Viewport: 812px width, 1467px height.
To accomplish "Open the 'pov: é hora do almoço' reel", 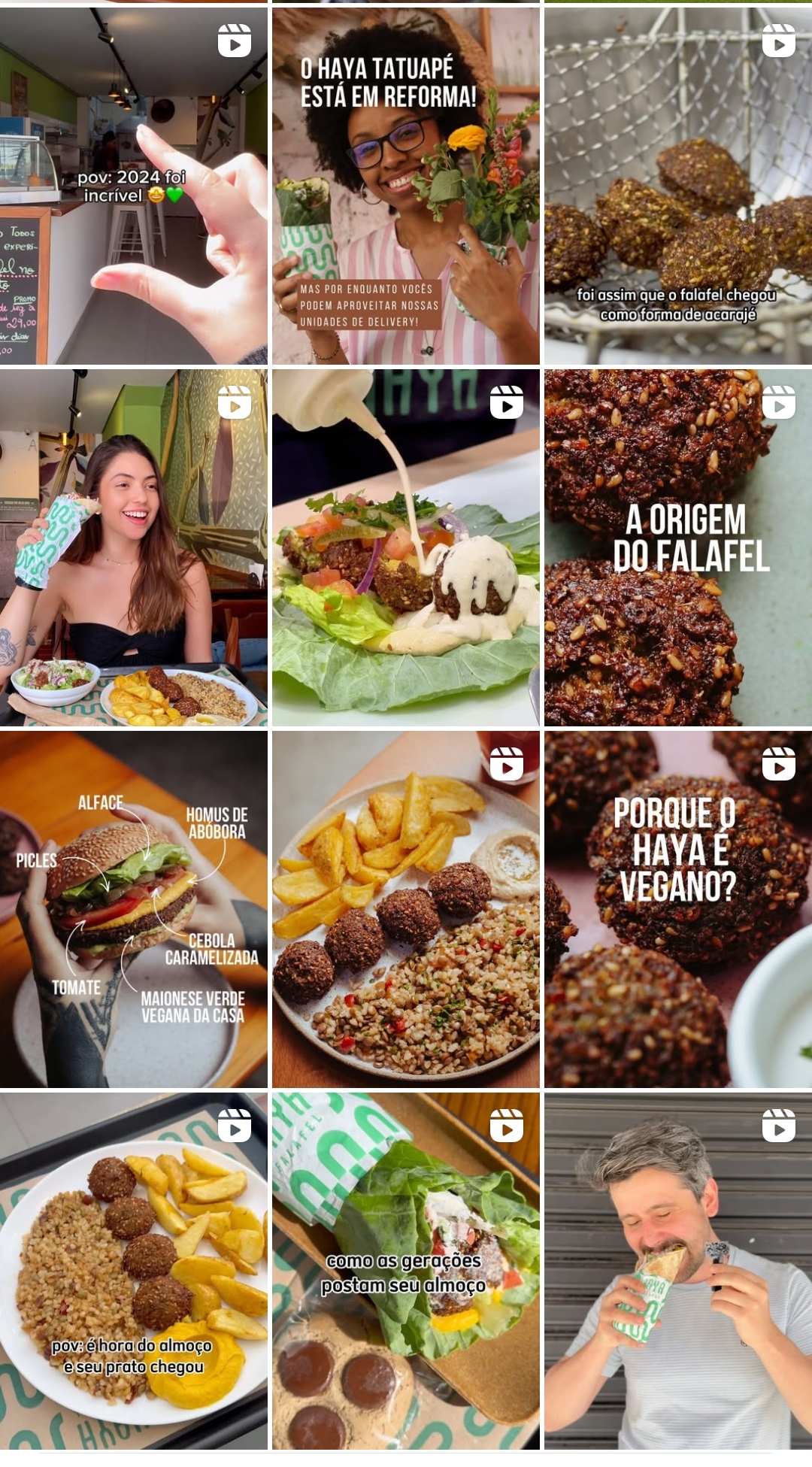I will (x=134, y=1271).
